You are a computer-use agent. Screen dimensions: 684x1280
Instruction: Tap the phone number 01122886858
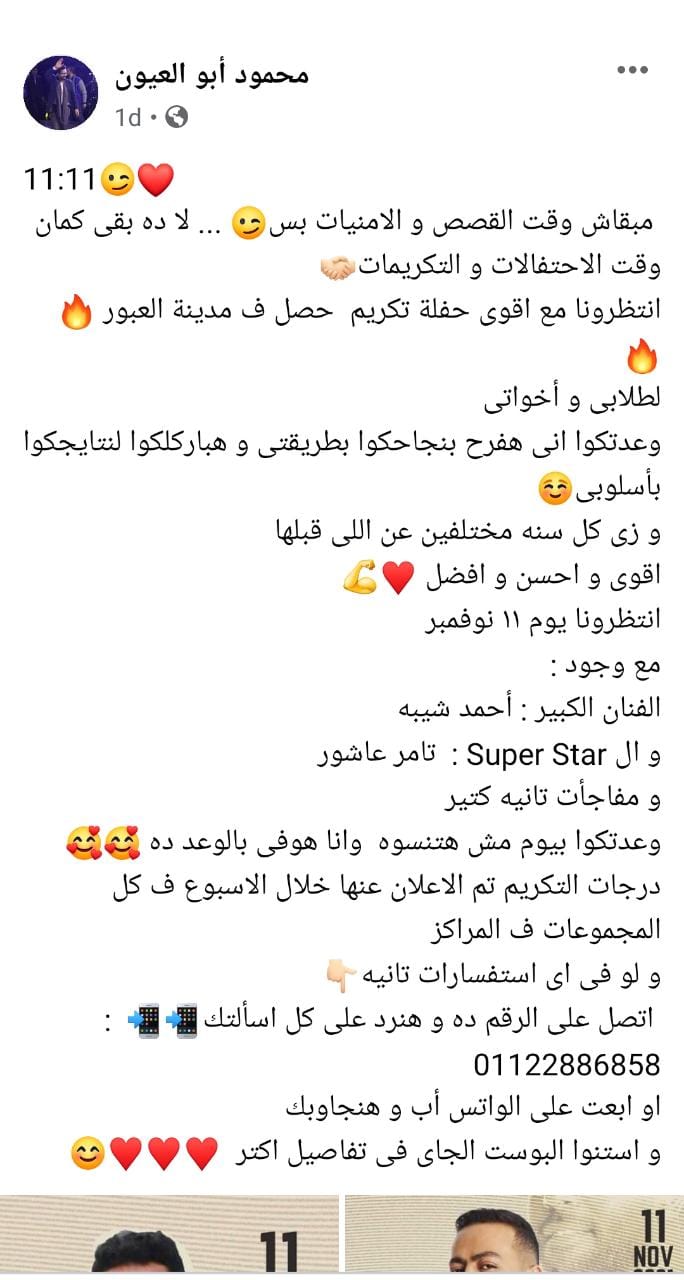pos(565,1063)
